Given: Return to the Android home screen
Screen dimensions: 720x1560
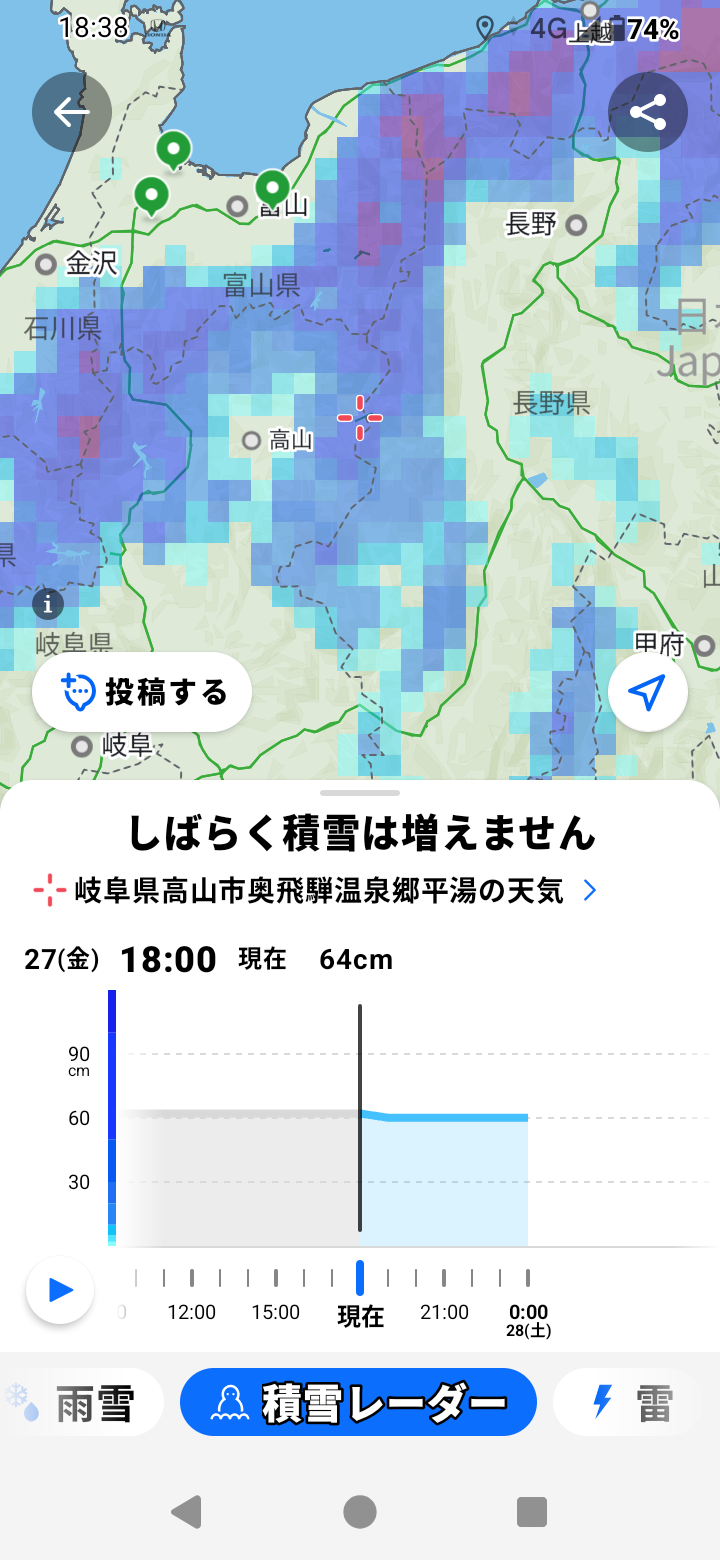Looking at the screenshot, I should (x=360, y=1511).
